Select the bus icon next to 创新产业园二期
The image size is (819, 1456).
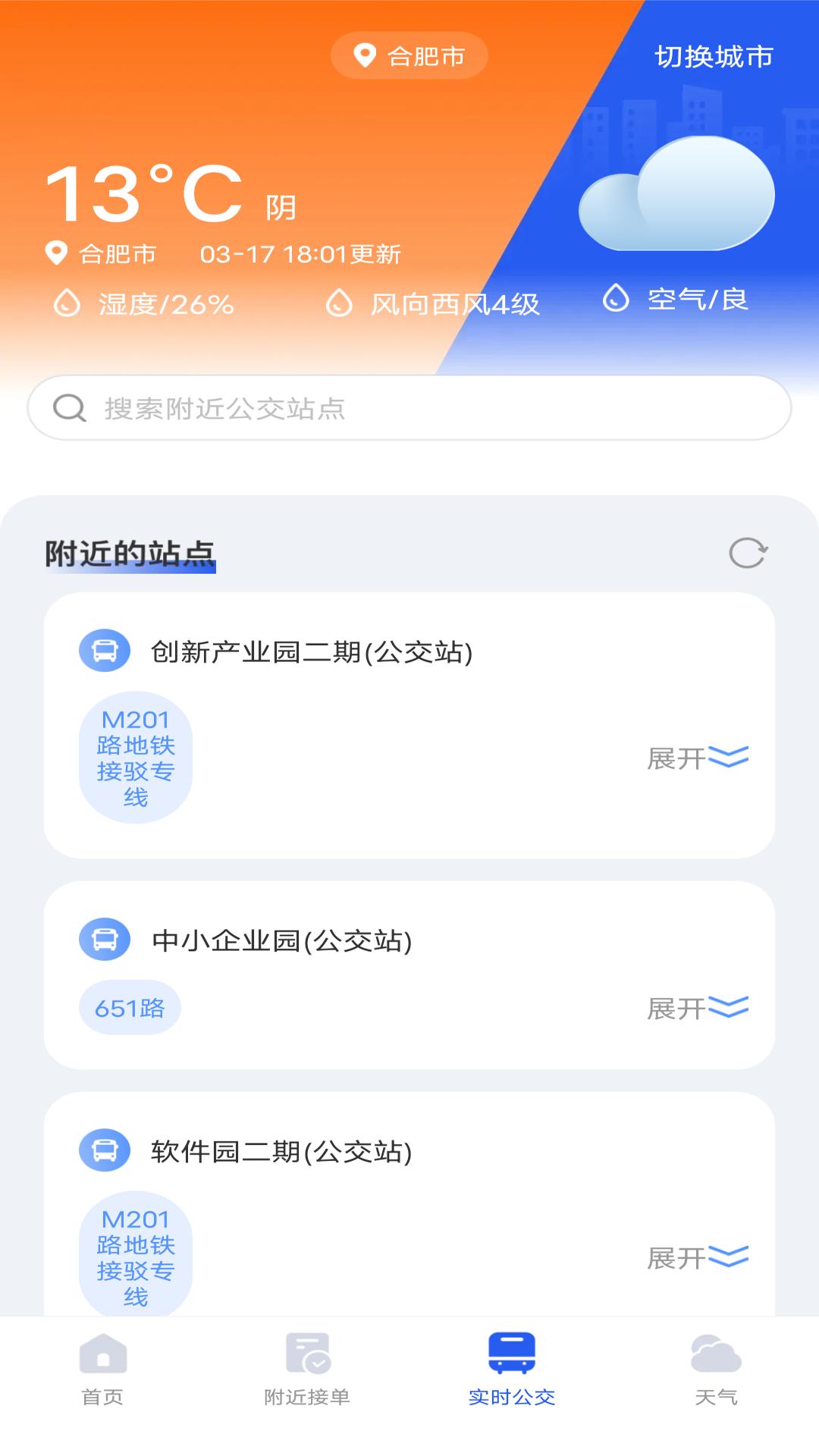pos(105,650)
